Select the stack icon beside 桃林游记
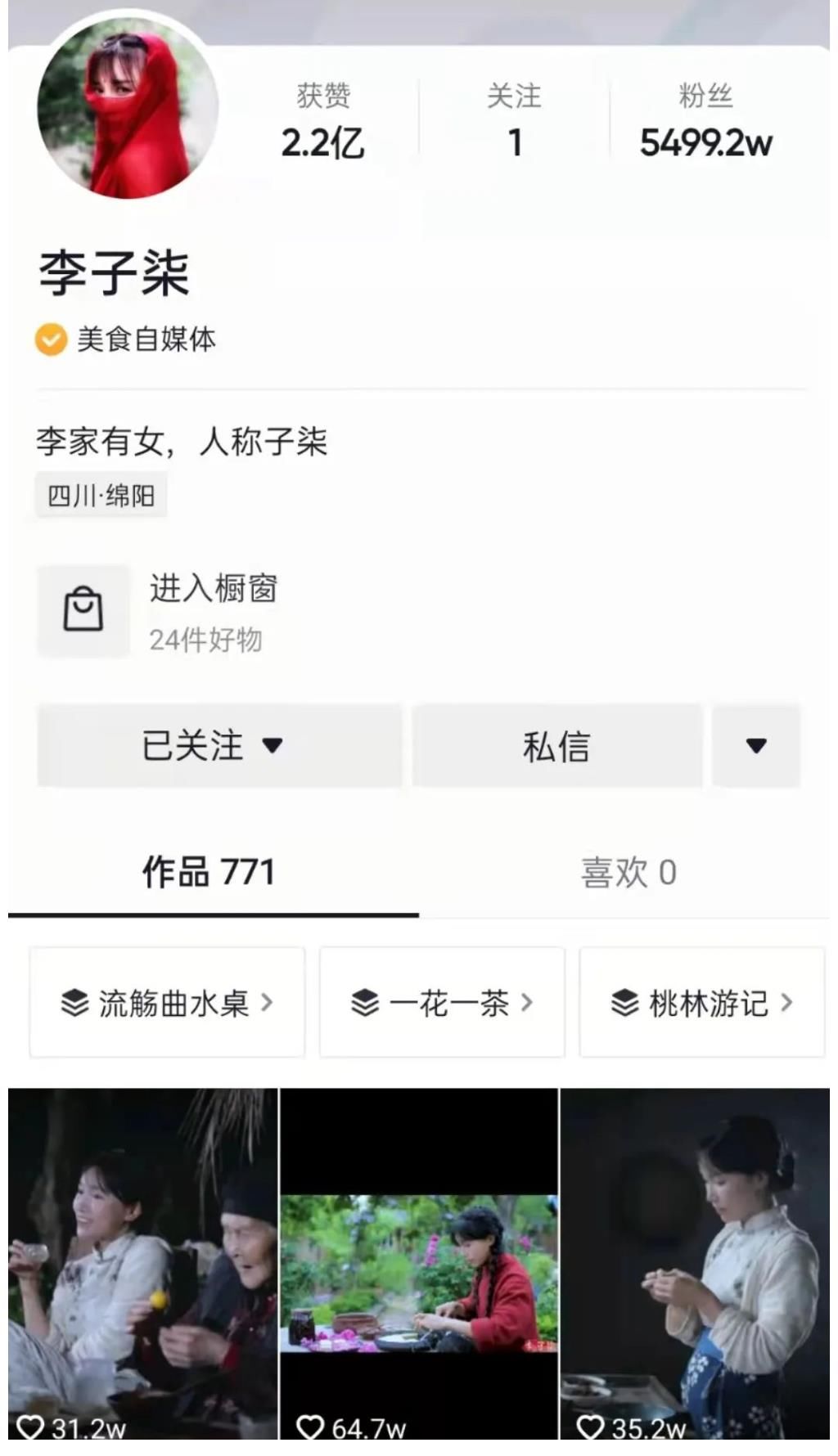Viewport: 838px width, 1456px height. pos(624,1001)
